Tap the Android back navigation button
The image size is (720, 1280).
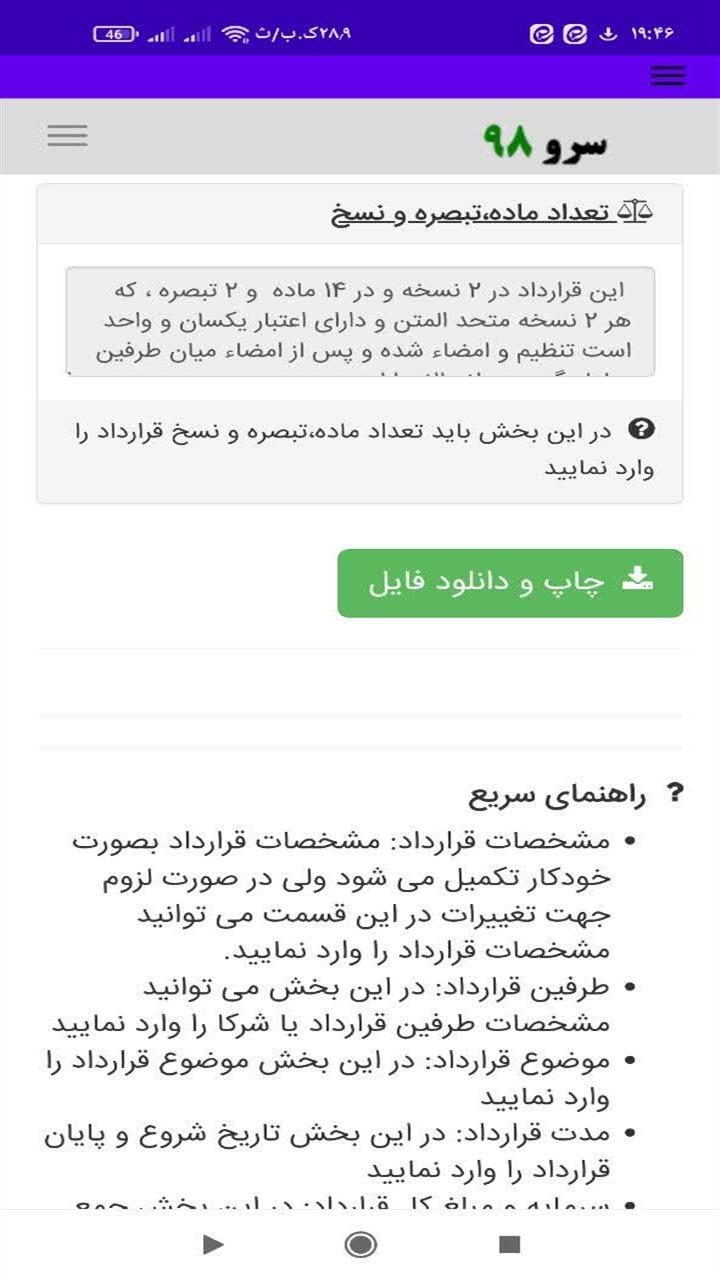click(x=214, y=1246)
